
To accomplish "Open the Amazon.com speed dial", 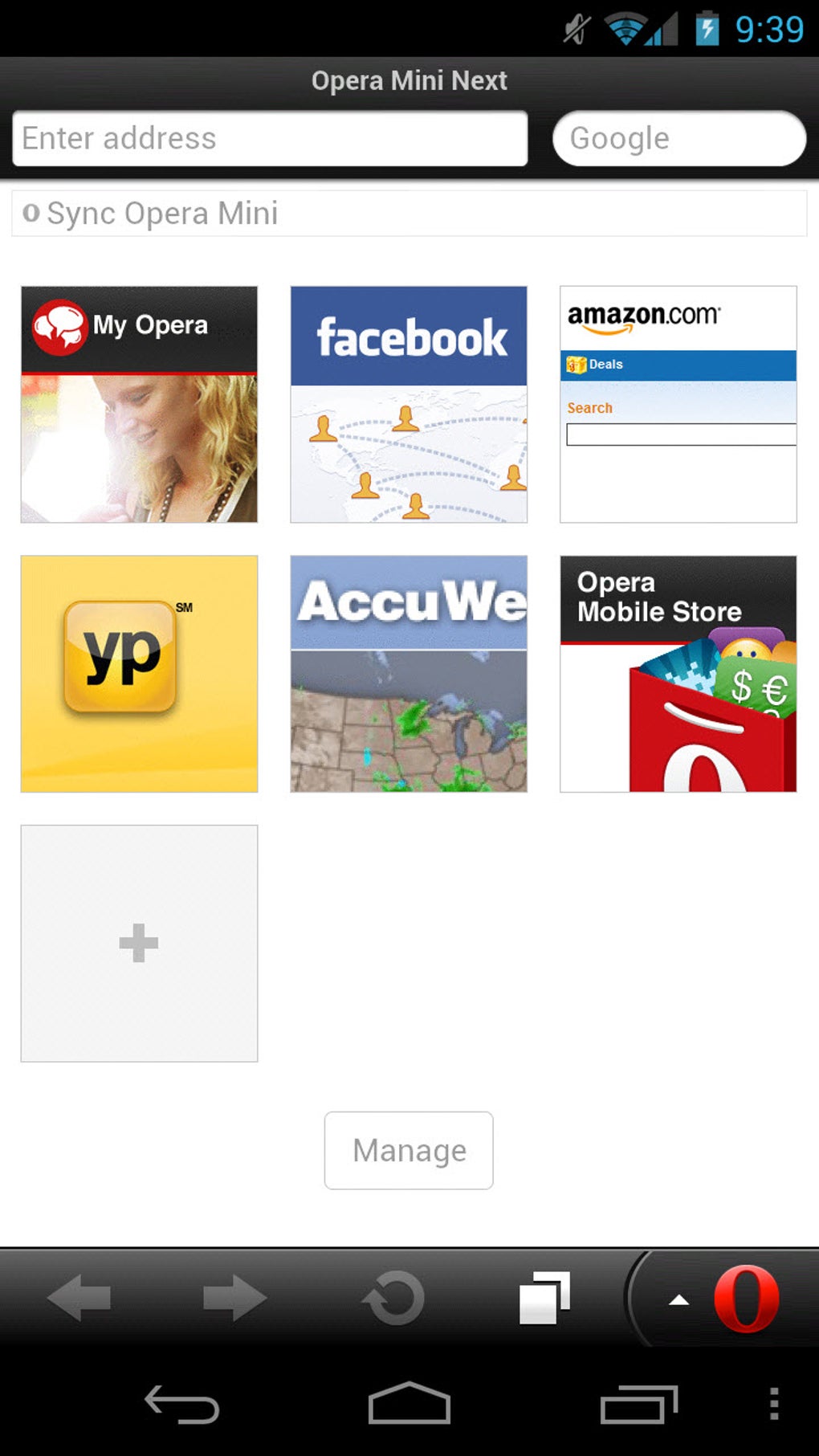I will tap(678, 404).
